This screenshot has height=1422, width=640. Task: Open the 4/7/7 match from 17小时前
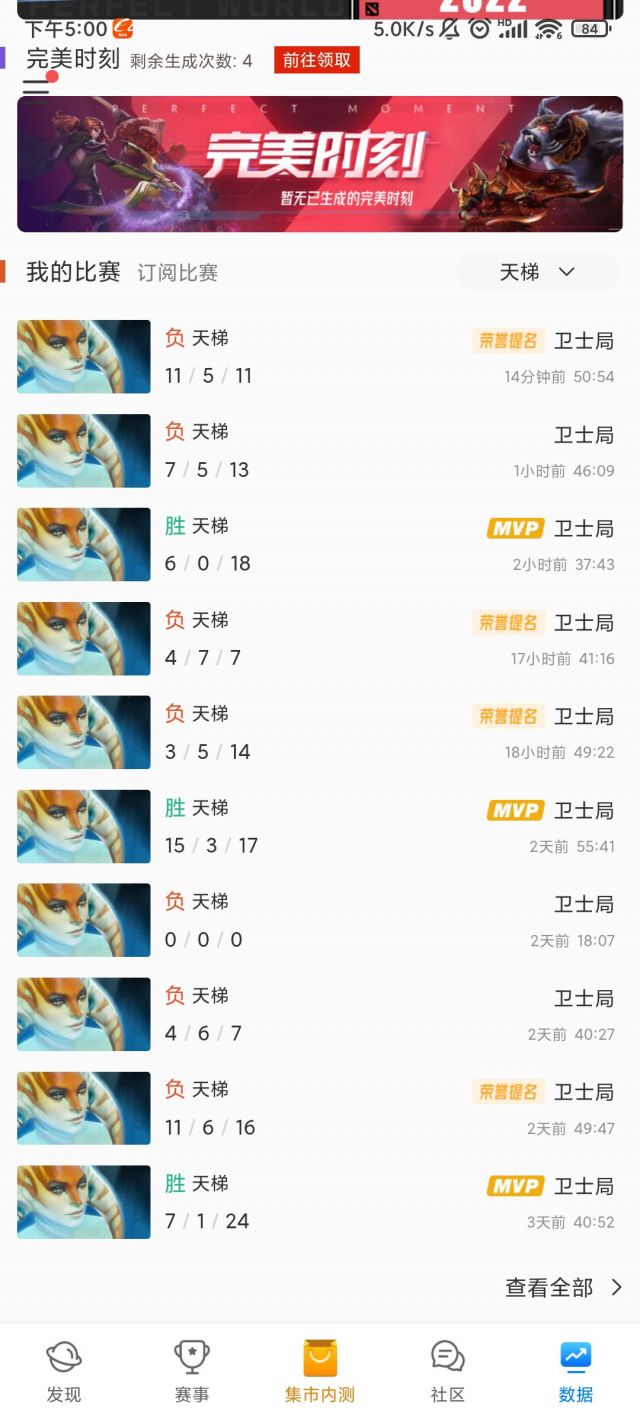(x=320, y=639)
